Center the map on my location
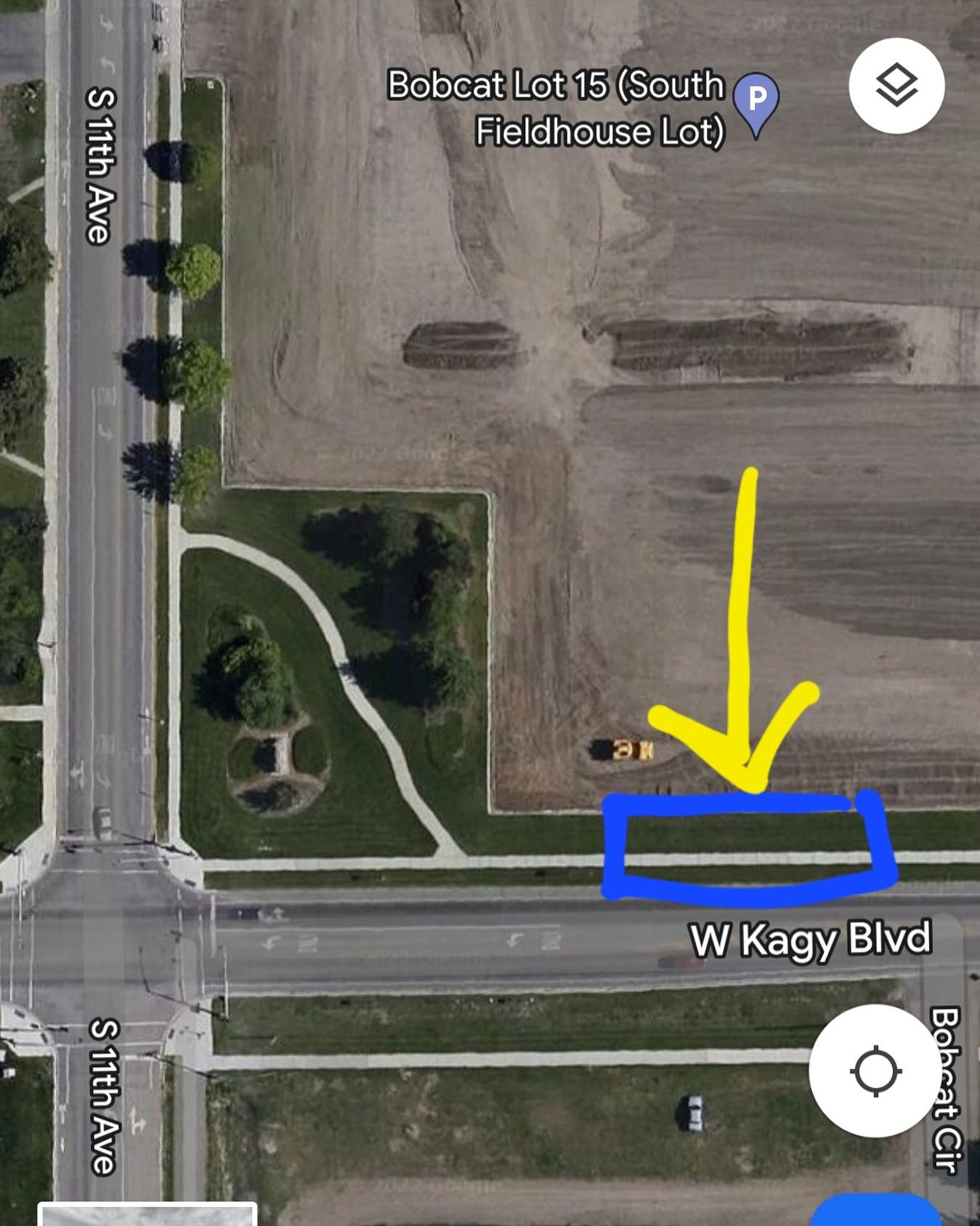Image resolution: width=980 pixels, height=1226 pixels. (x=875, y=1070)
